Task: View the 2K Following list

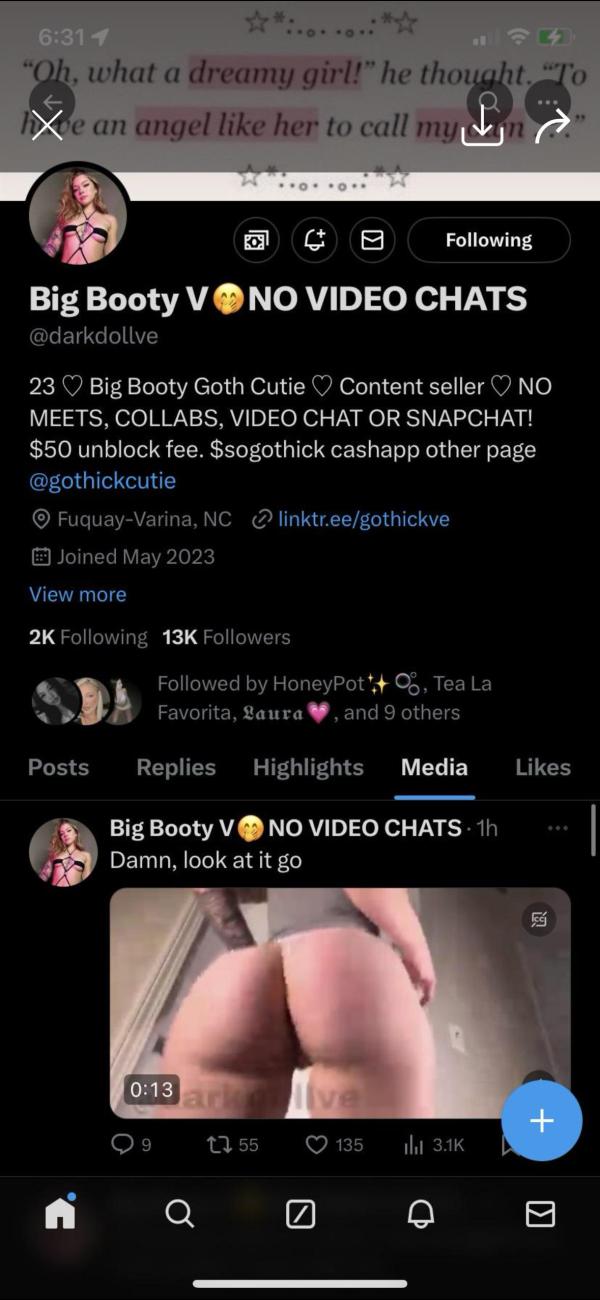Action: pos(88,637)
